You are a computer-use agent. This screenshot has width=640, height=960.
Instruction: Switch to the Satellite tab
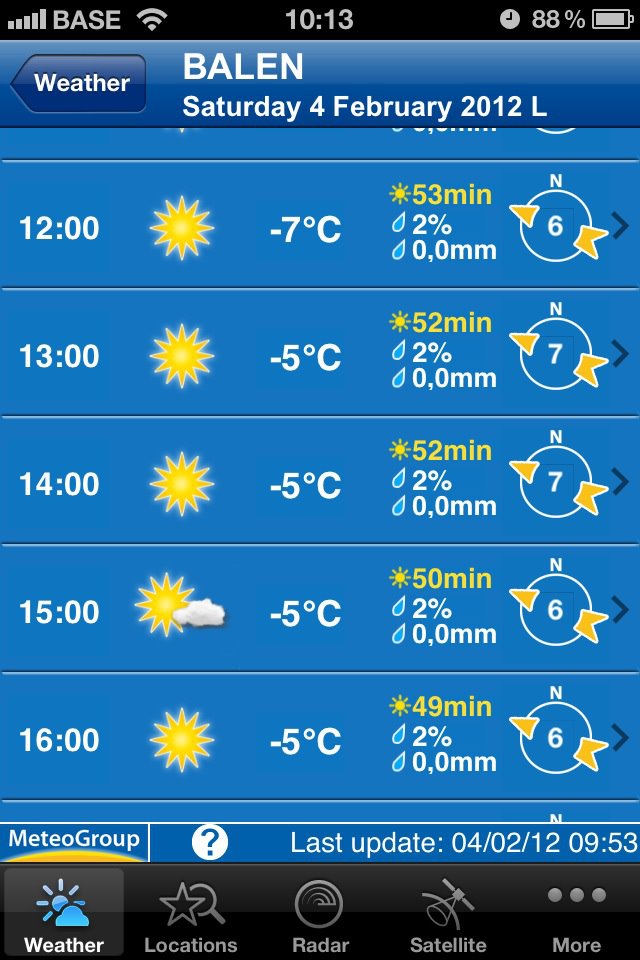coord(448,914)
